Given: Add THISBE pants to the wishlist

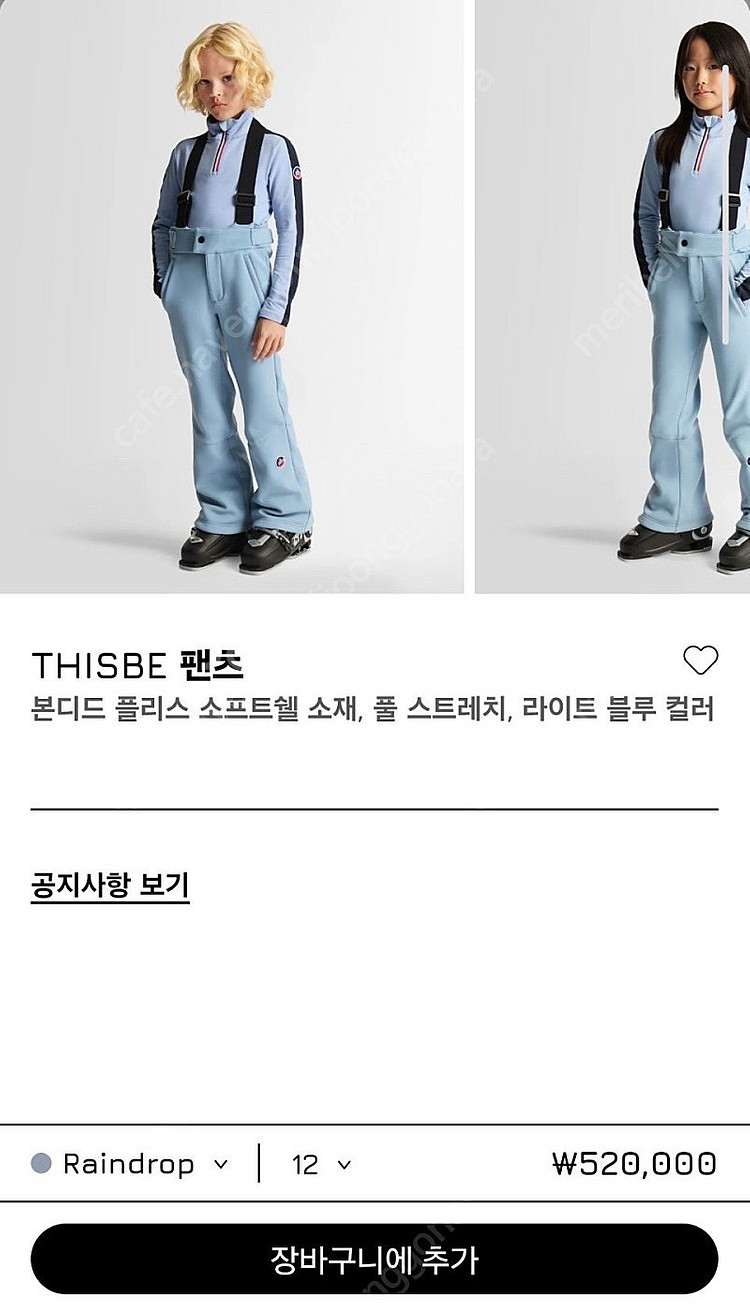Looking at the screenshot, I should coord(700,660).
